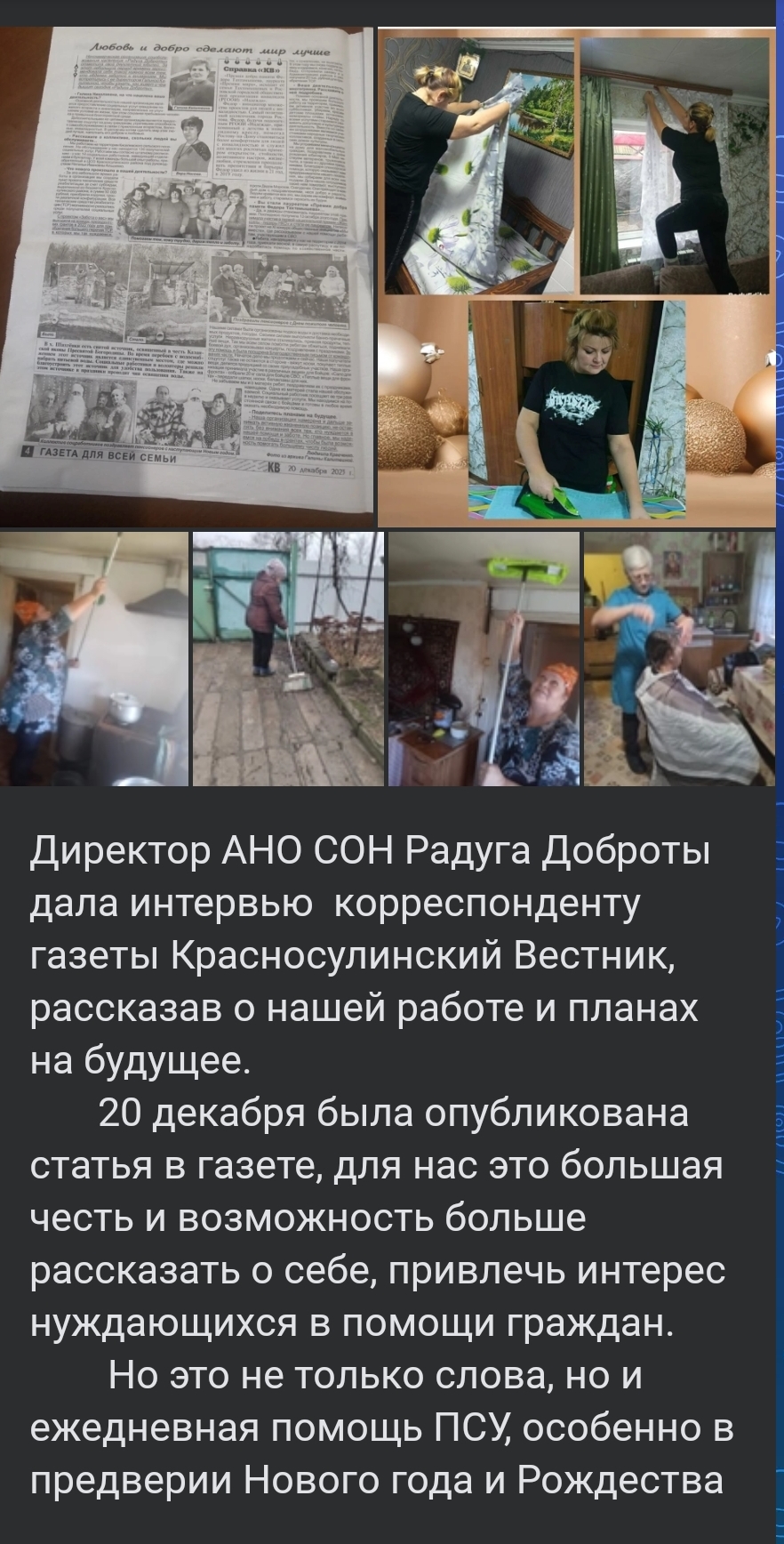The width and height of the screenshot is (784, 1544).
Task: Open the photo of the woman sweeping the yard
Action: point(289,659)
